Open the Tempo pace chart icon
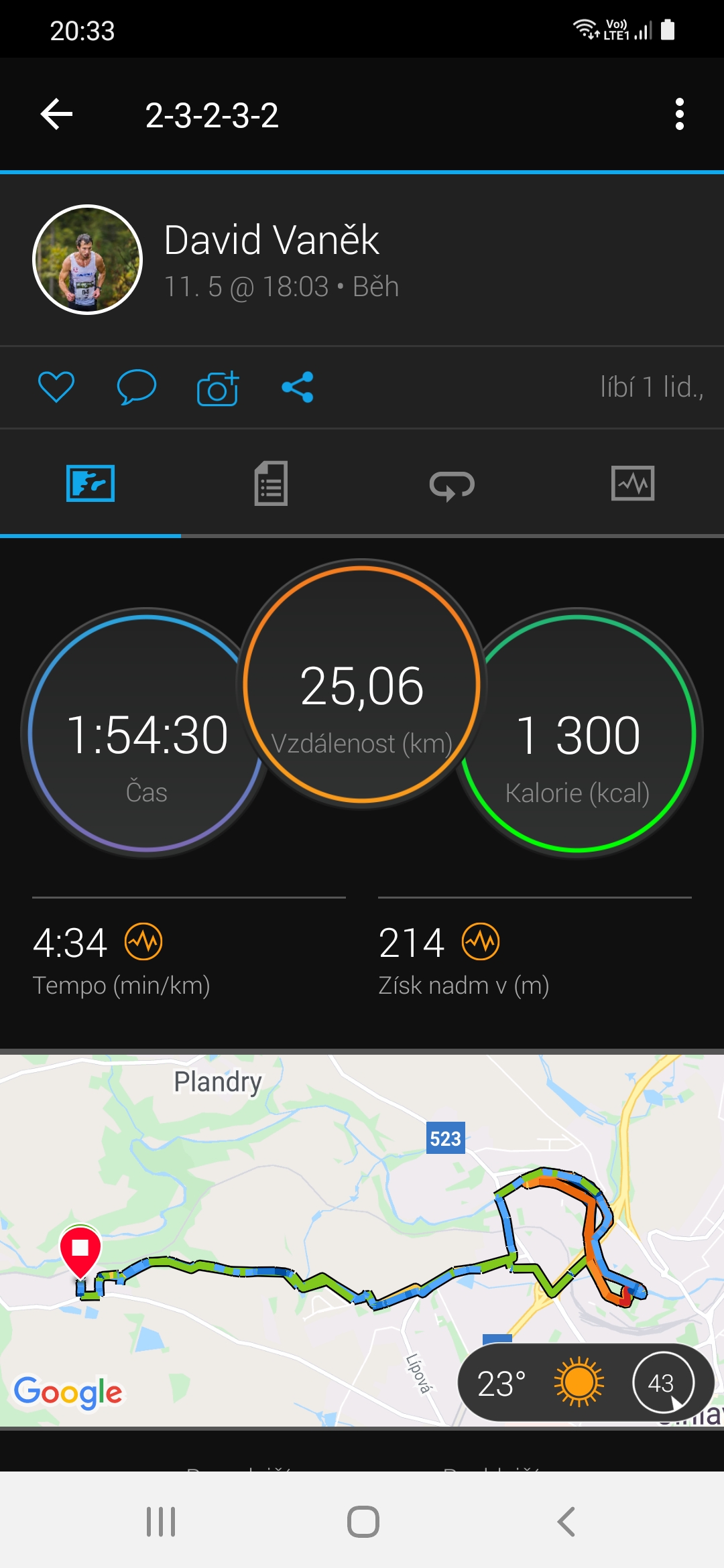 click(143, 941)
